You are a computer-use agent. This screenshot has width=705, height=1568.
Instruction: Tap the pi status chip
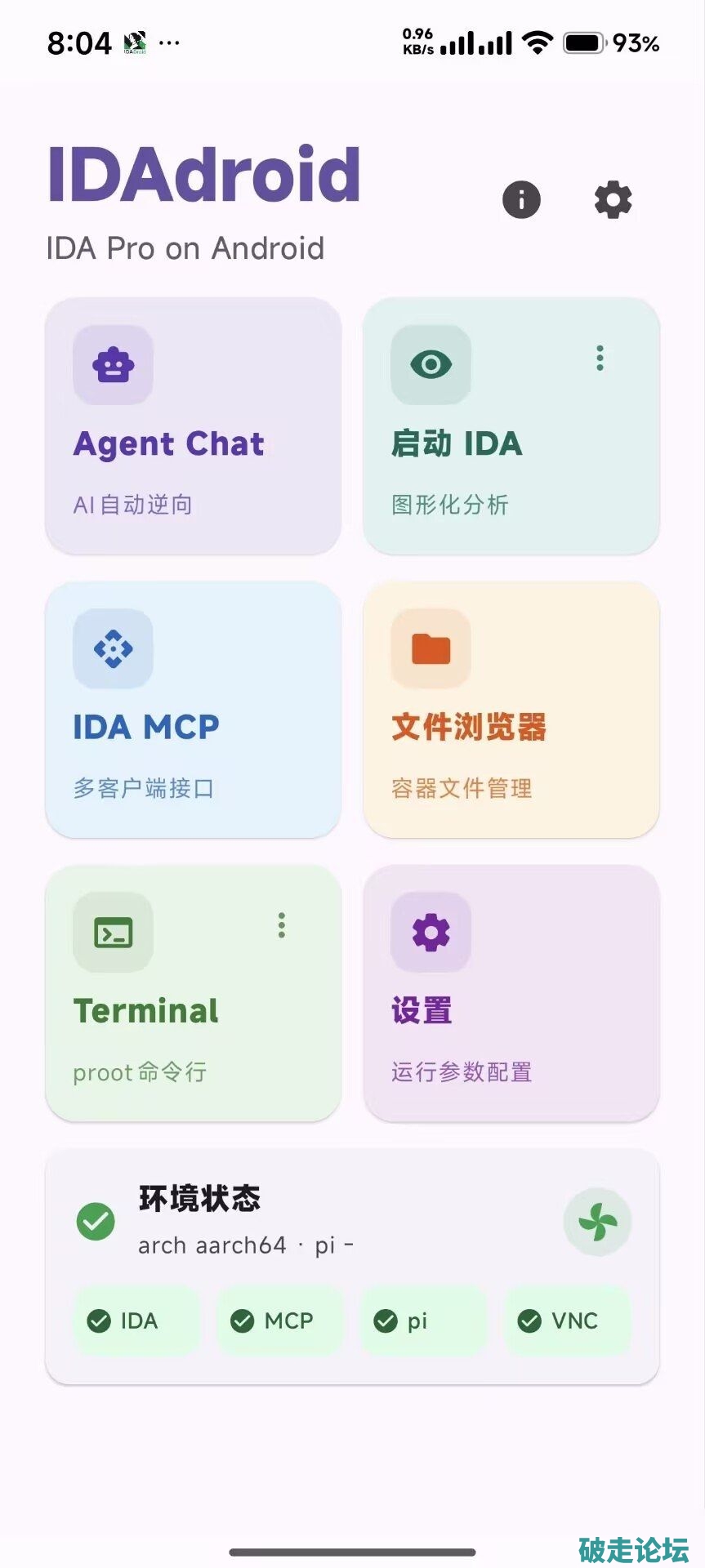tap(424, 1321)
